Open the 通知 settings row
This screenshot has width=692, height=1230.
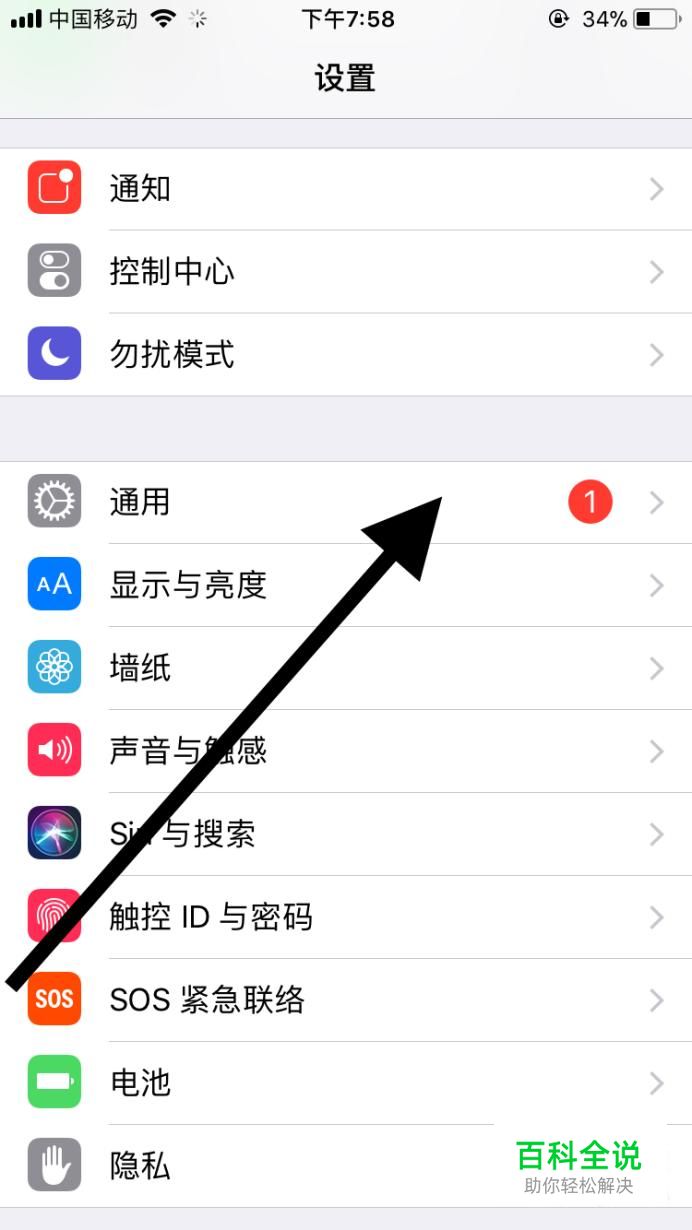[x=346, y=189]
